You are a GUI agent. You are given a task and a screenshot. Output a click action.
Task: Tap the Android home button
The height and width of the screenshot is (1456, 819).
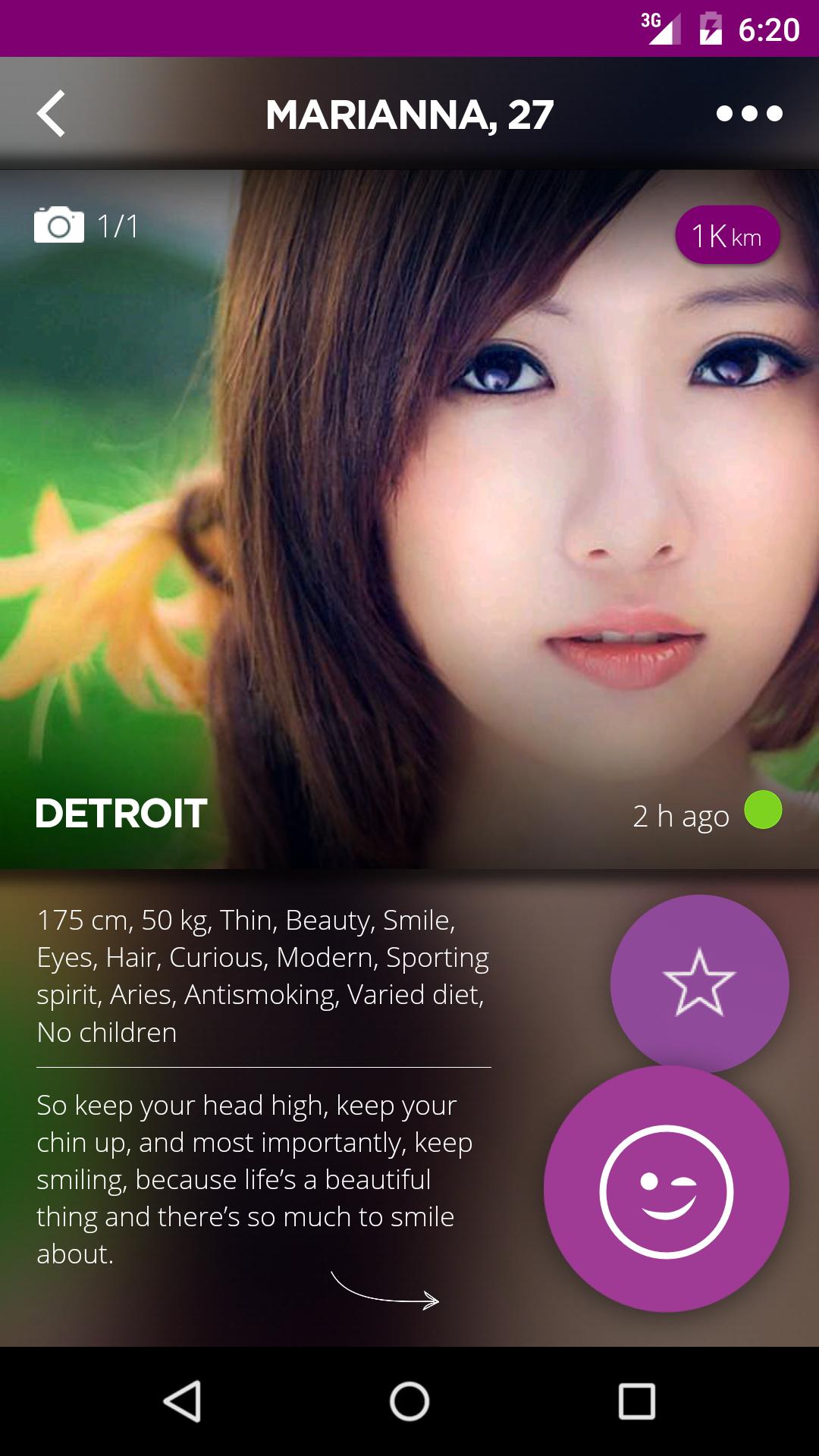[409, 1401]
